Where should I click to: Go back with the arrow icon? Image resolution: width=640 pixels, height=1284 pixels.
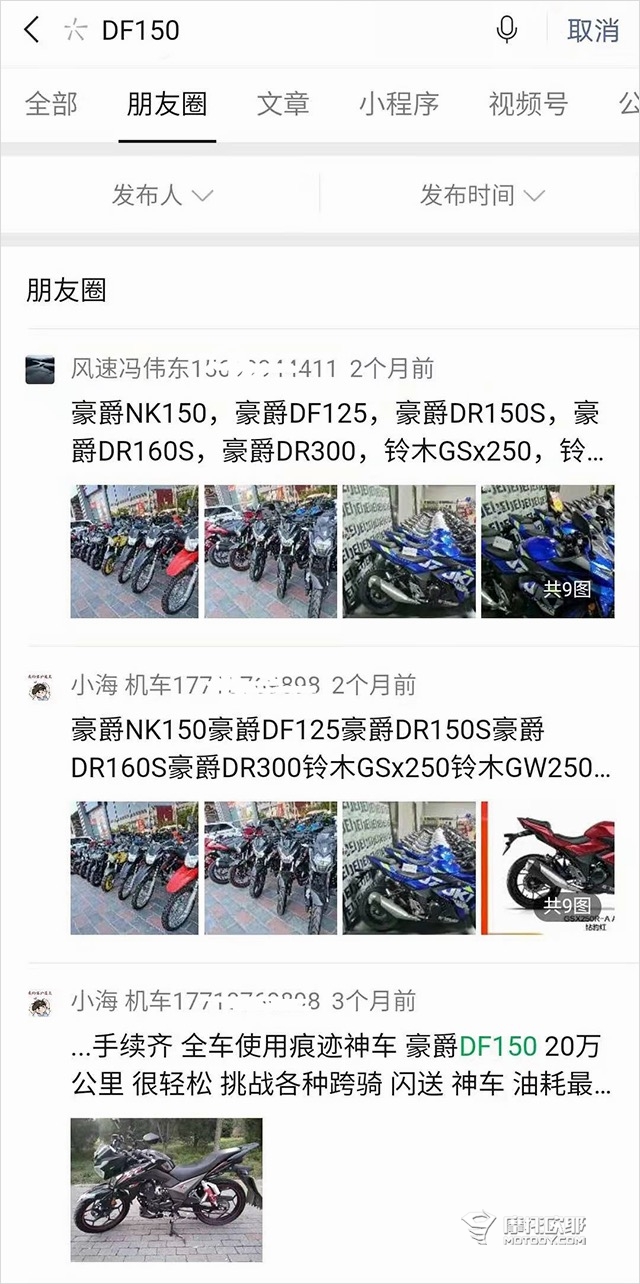click(32, 30)
